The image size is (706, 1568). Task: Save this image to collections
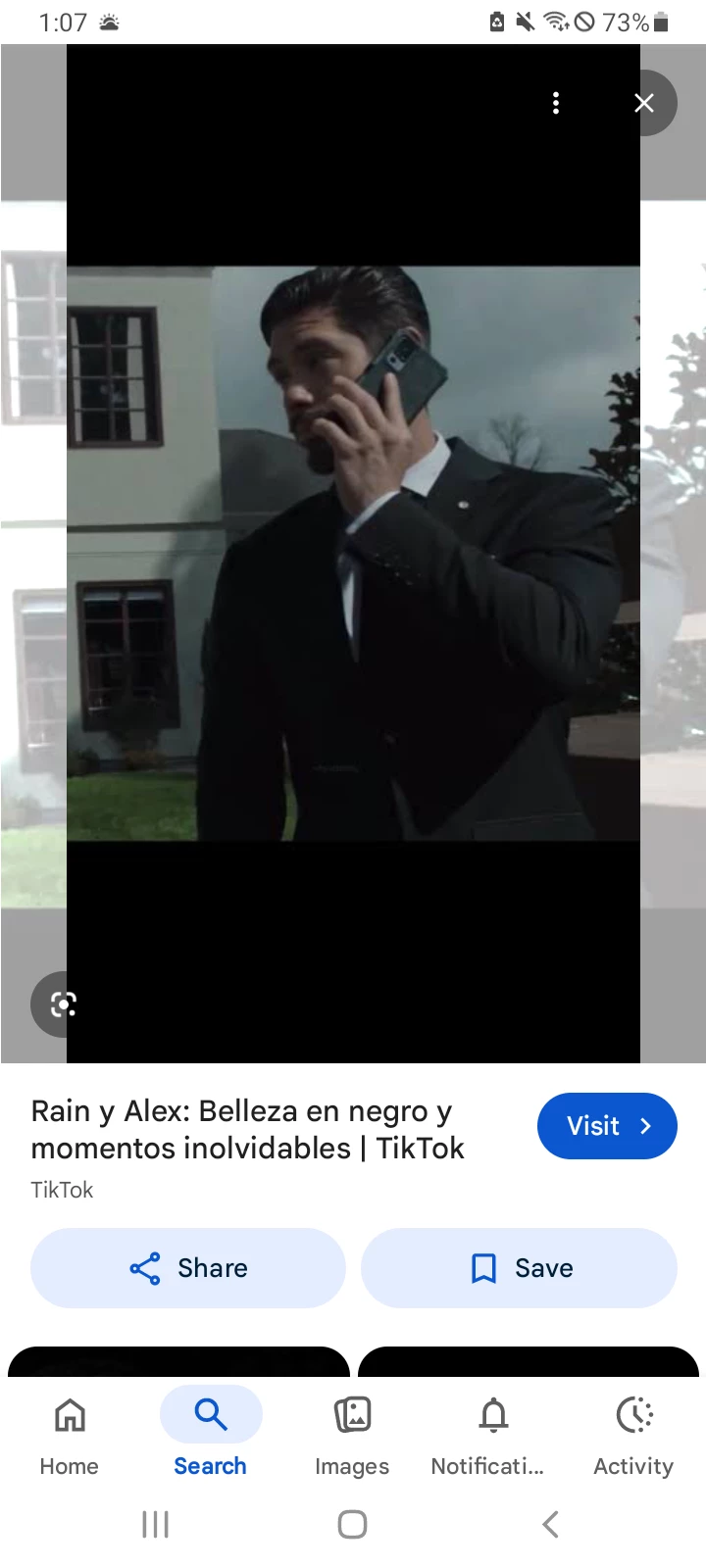tap(519, 1268)
